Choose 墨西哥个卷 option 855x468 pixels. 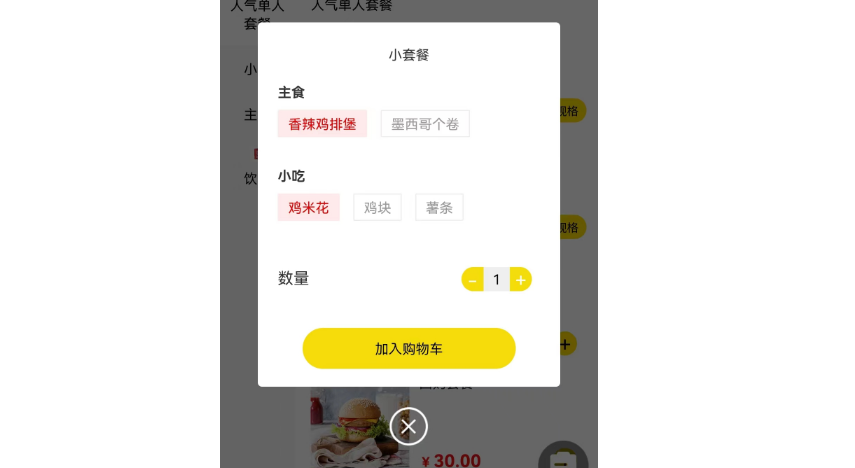click(425, 124)
